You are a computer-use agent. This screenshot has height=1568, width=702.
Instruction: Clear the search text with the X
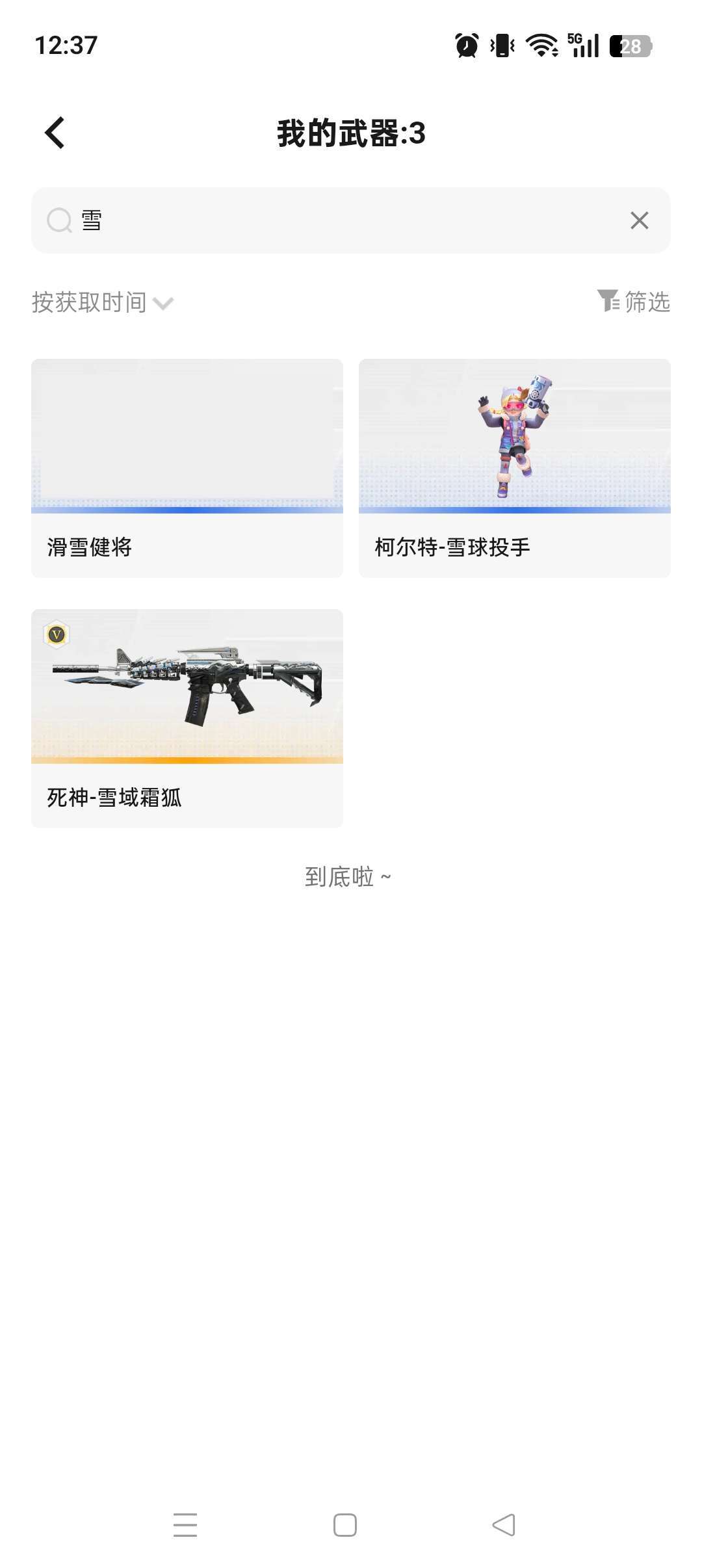tap(639, 220)
